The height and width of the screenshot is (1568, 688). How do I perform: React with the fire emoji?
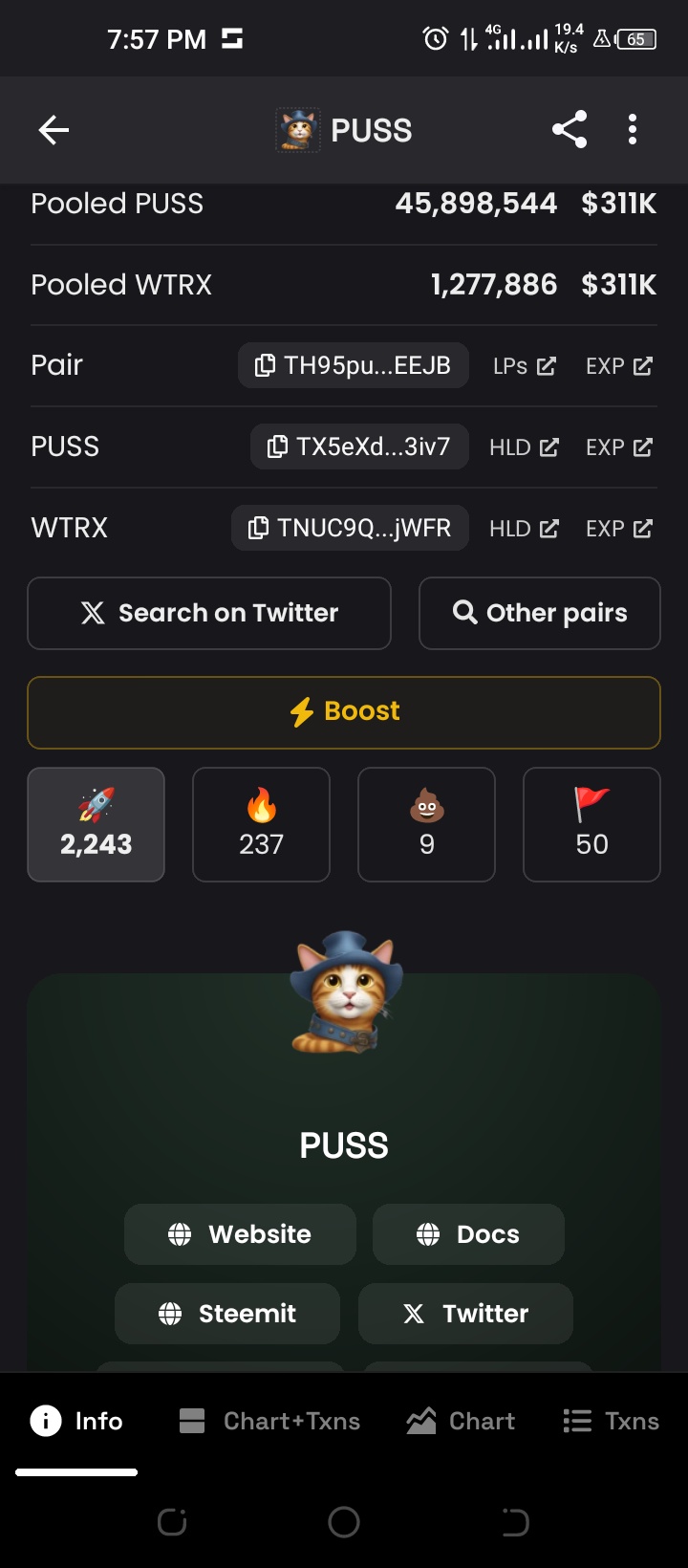(x=261, y=824)
